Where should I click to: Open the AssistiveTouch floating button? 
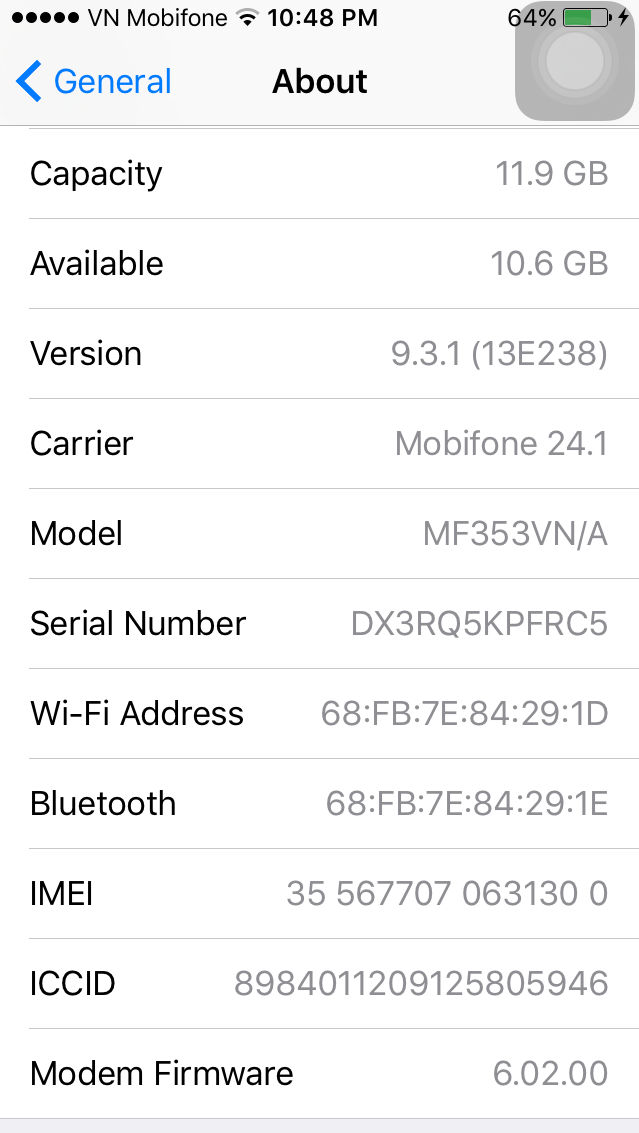pyautogui.click(x=574, y=62)
